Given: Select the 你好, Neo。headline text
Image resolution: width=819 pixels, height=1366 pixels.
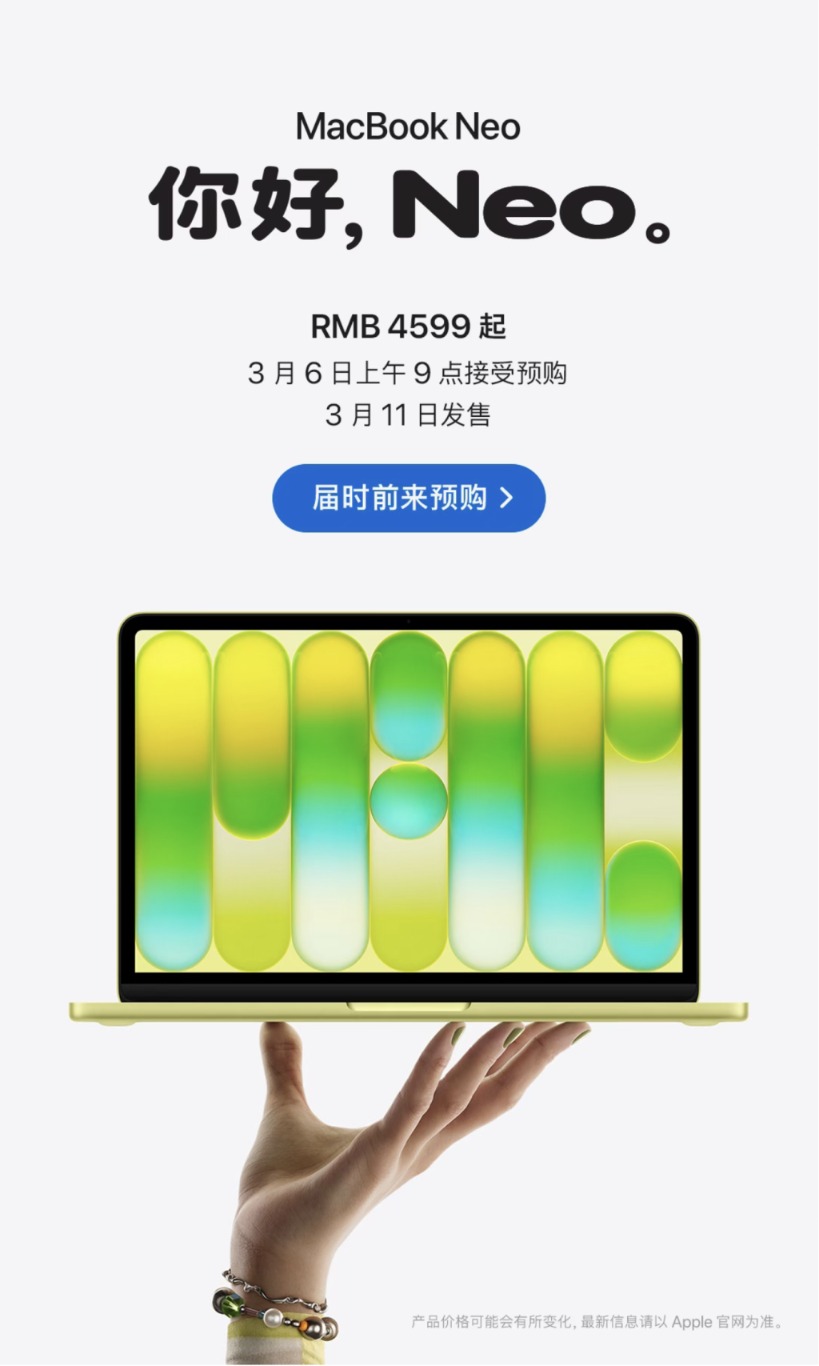Looking at the screenshot, I should coord(408,205).
